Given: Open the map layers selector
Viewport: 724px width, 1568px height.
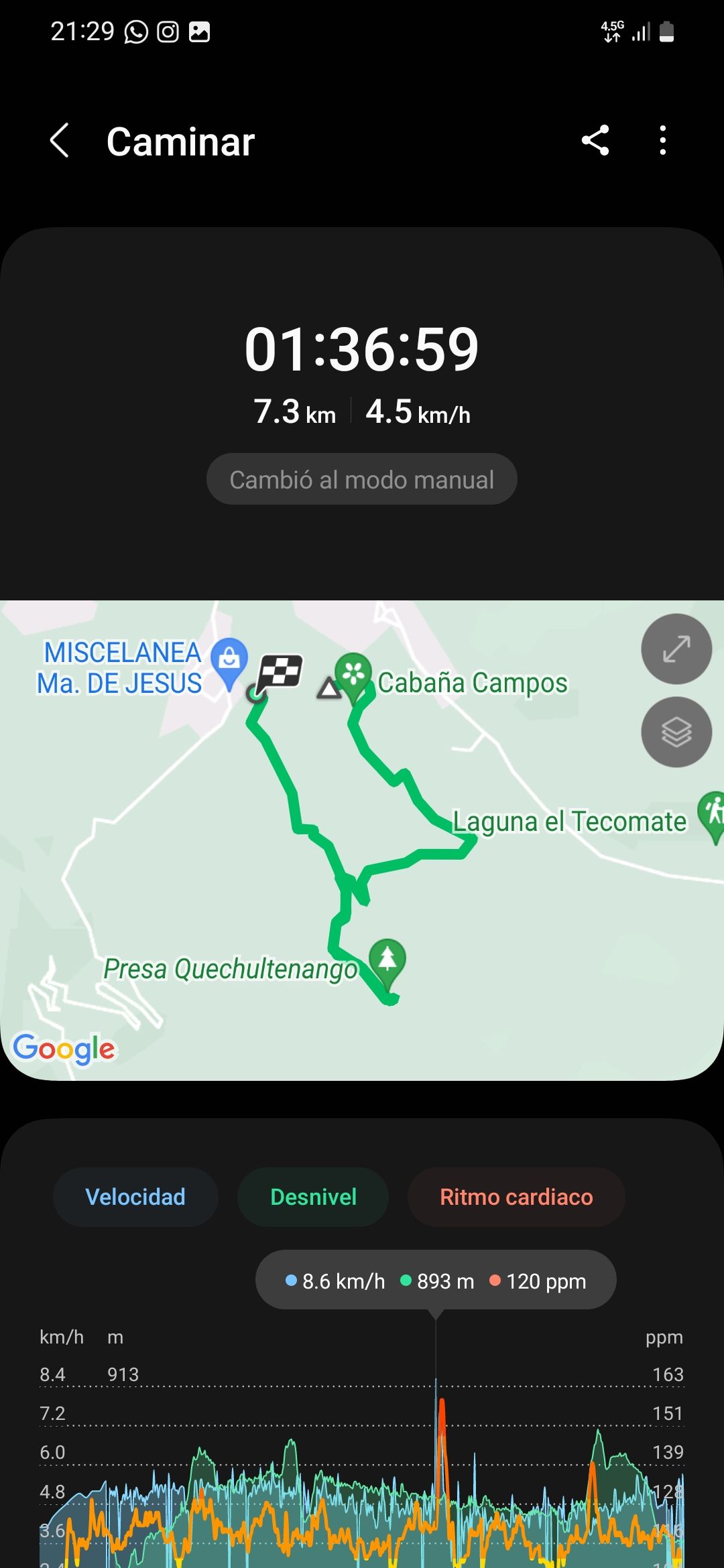Looking at the screenshot, I should 676,732.
